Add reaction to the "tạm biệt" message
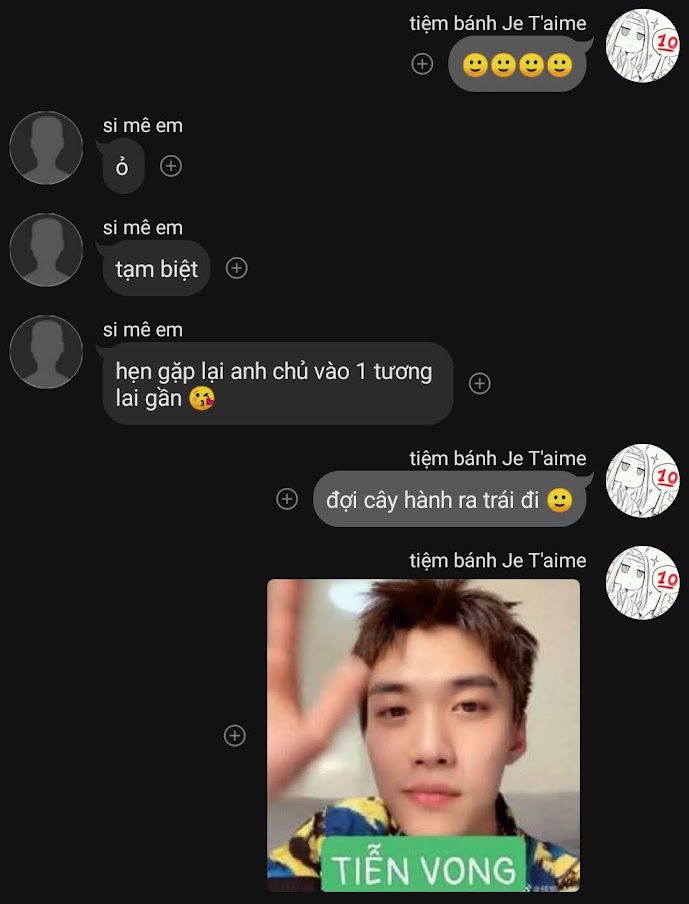The image size is (689, 904). tap(236, 268)
